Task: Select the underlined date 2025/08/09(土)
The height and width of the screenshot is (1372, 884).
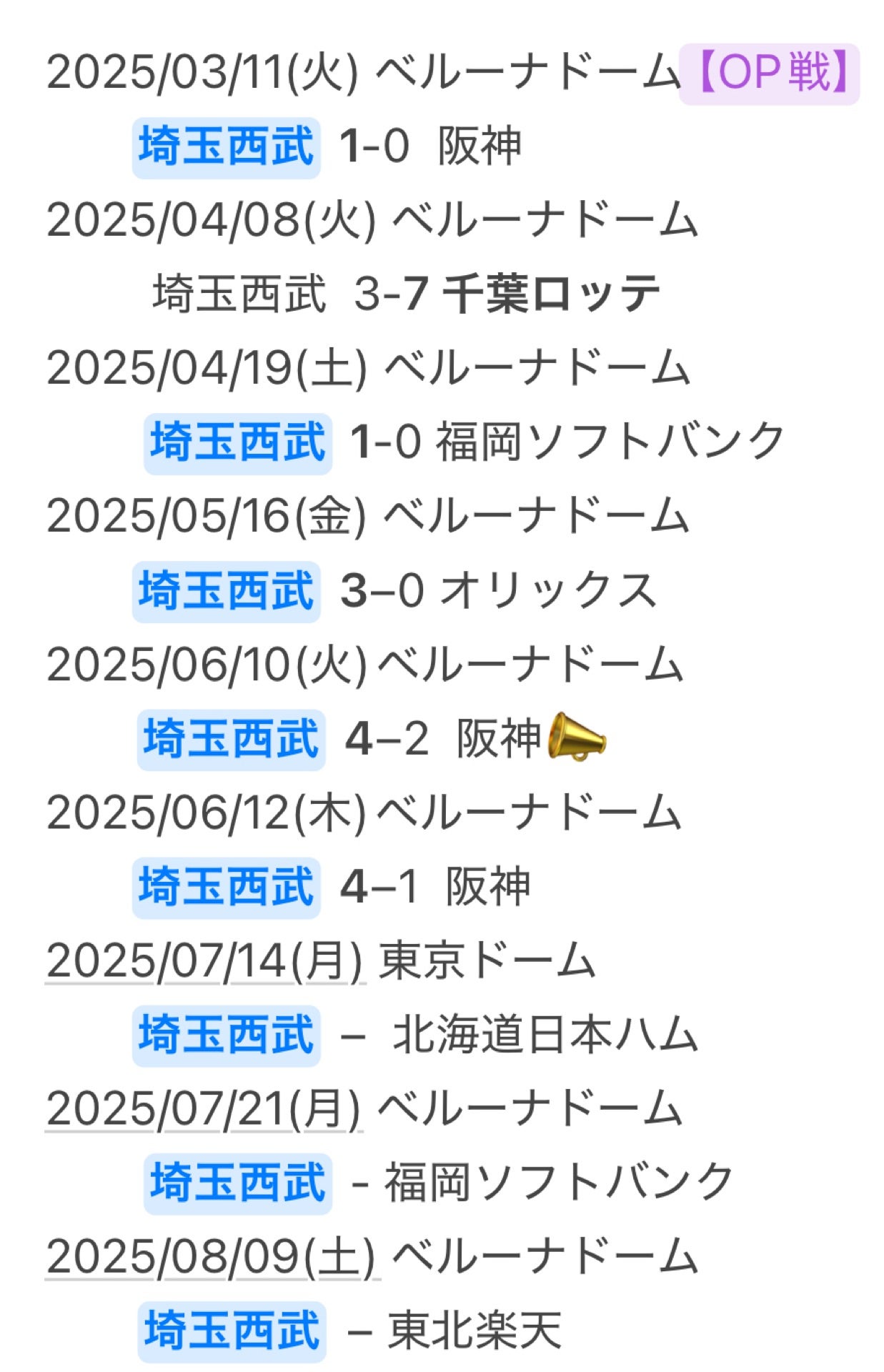Action: [212, 1256]
